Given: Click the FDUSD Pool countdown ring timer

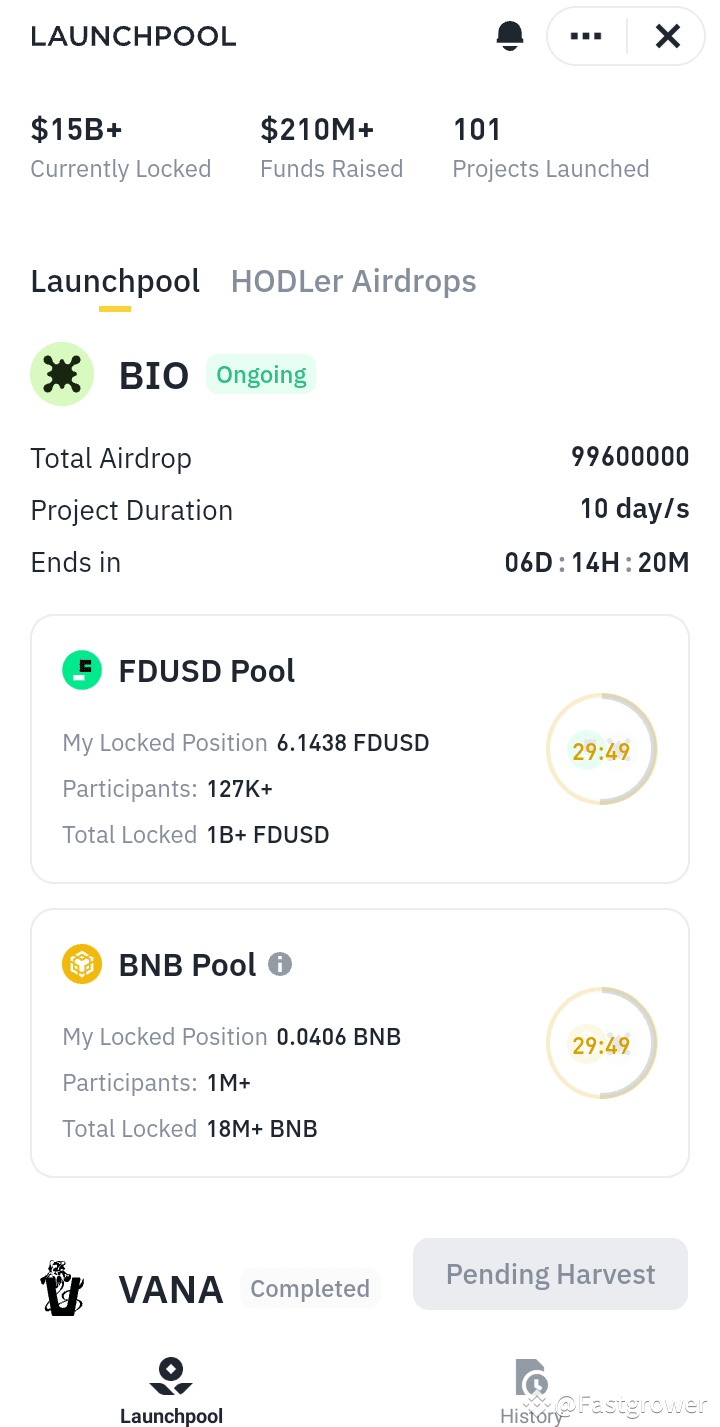Looking at the screenshot, I should pyautogui.click(x=601, y=748).
